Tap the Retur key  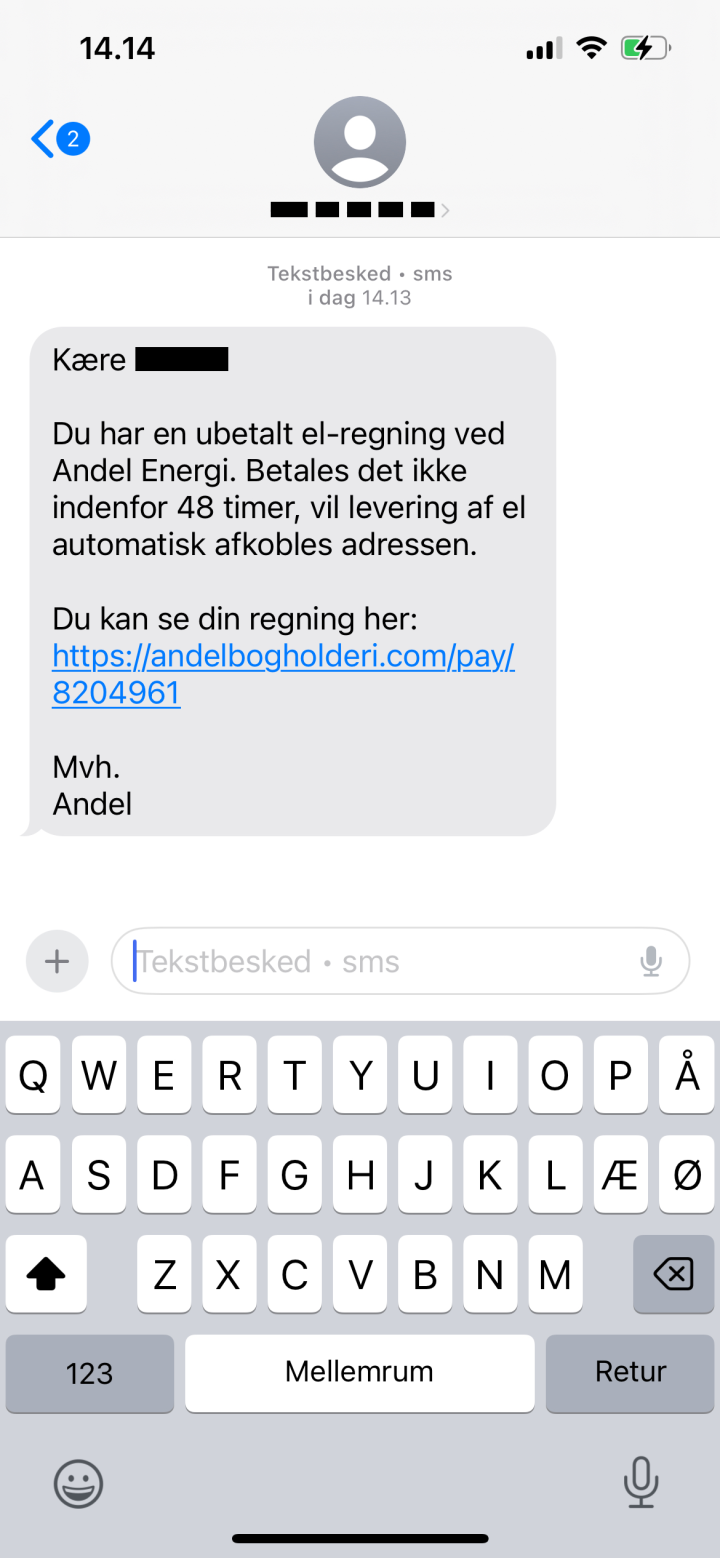(x=630, y=1372)
